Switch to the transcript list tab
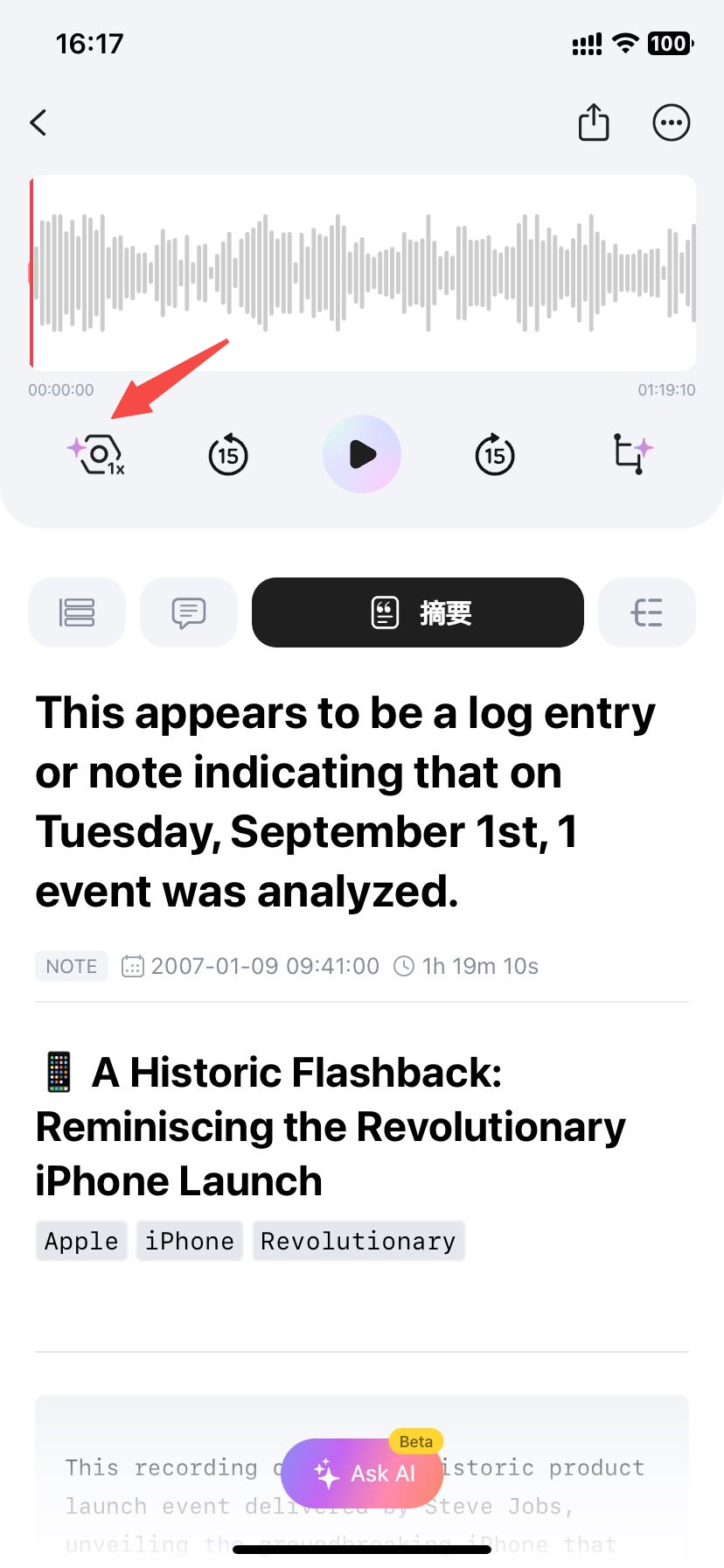Screen dimensions: 724x1568 (x=77, y=612)
